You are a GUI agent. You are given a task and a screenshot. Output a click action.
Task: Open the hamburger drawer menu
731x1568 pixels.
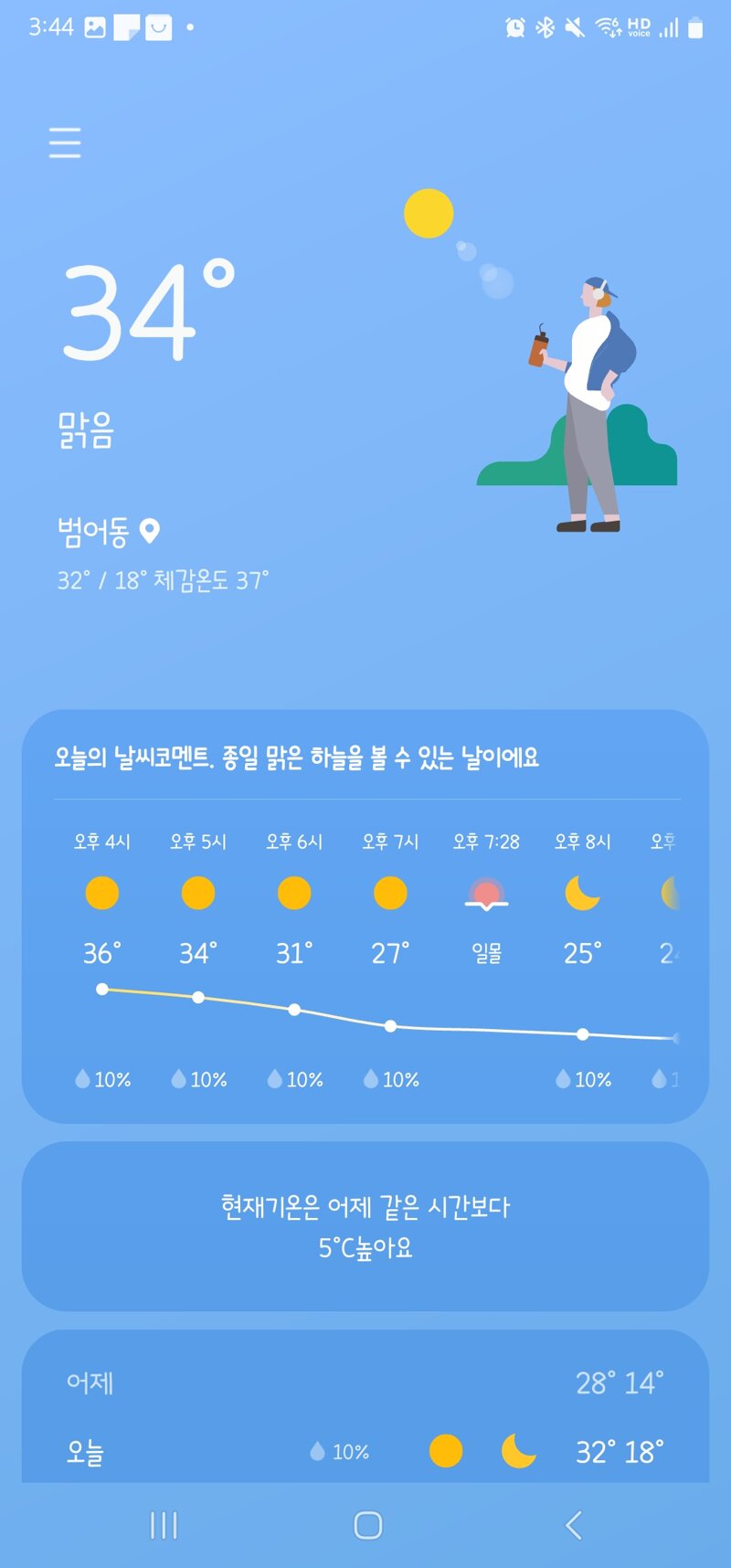tap(65, 143)
